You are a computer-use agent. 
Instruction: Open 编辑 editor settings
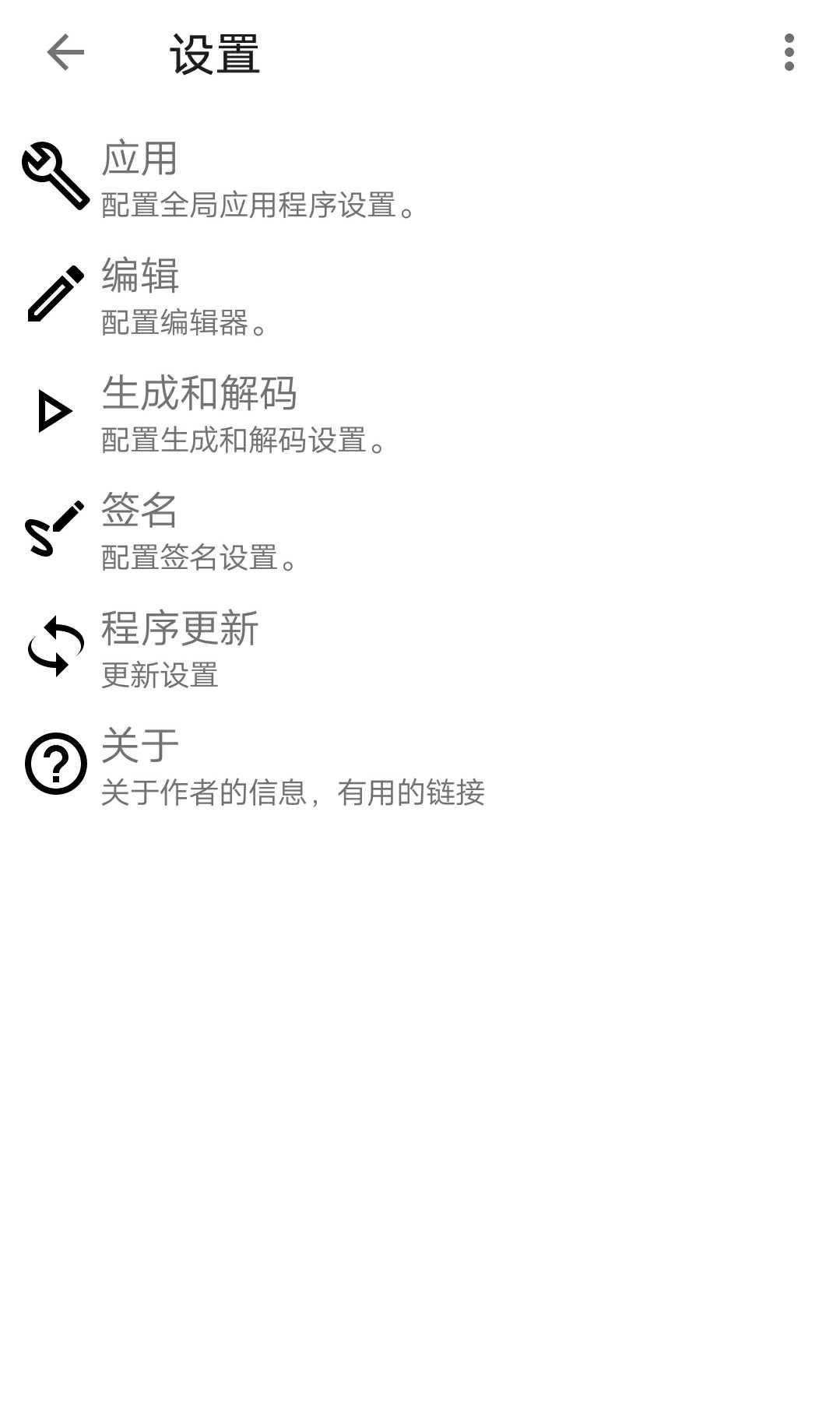[420, 294]
